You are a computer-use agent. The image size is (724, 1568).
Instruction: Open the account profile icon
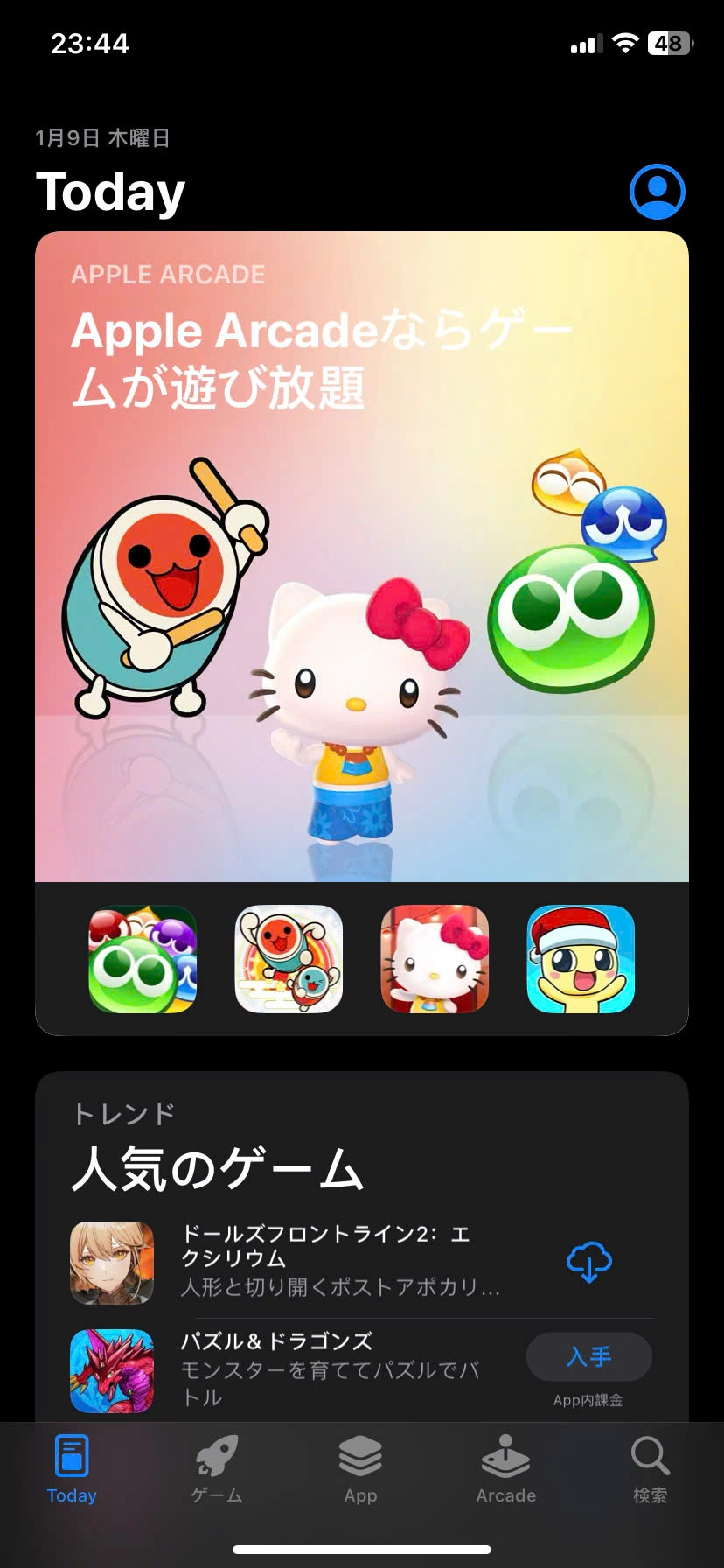(657, 192)
